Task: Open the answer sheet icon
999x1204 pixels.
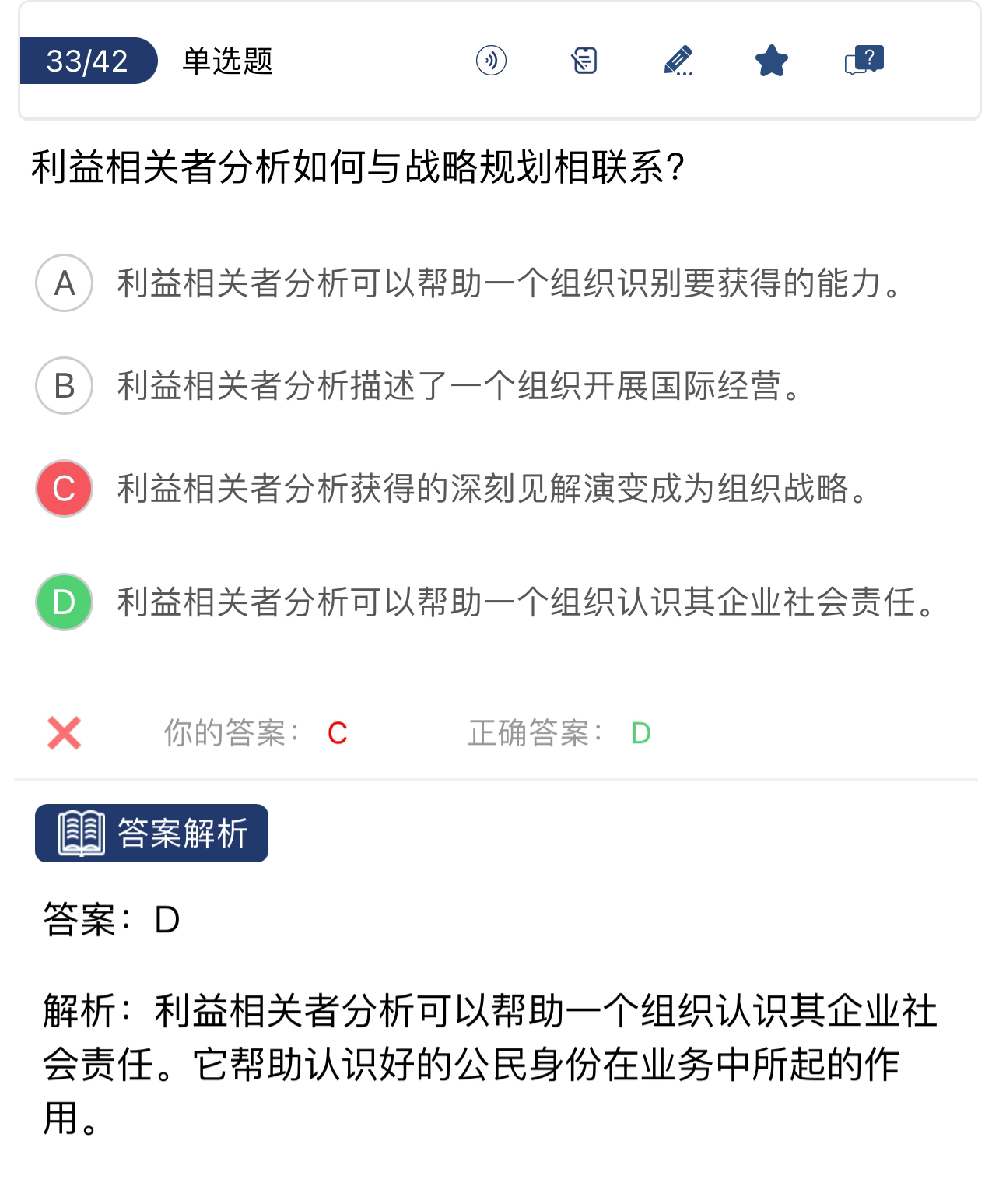Action: coord(584,61)
